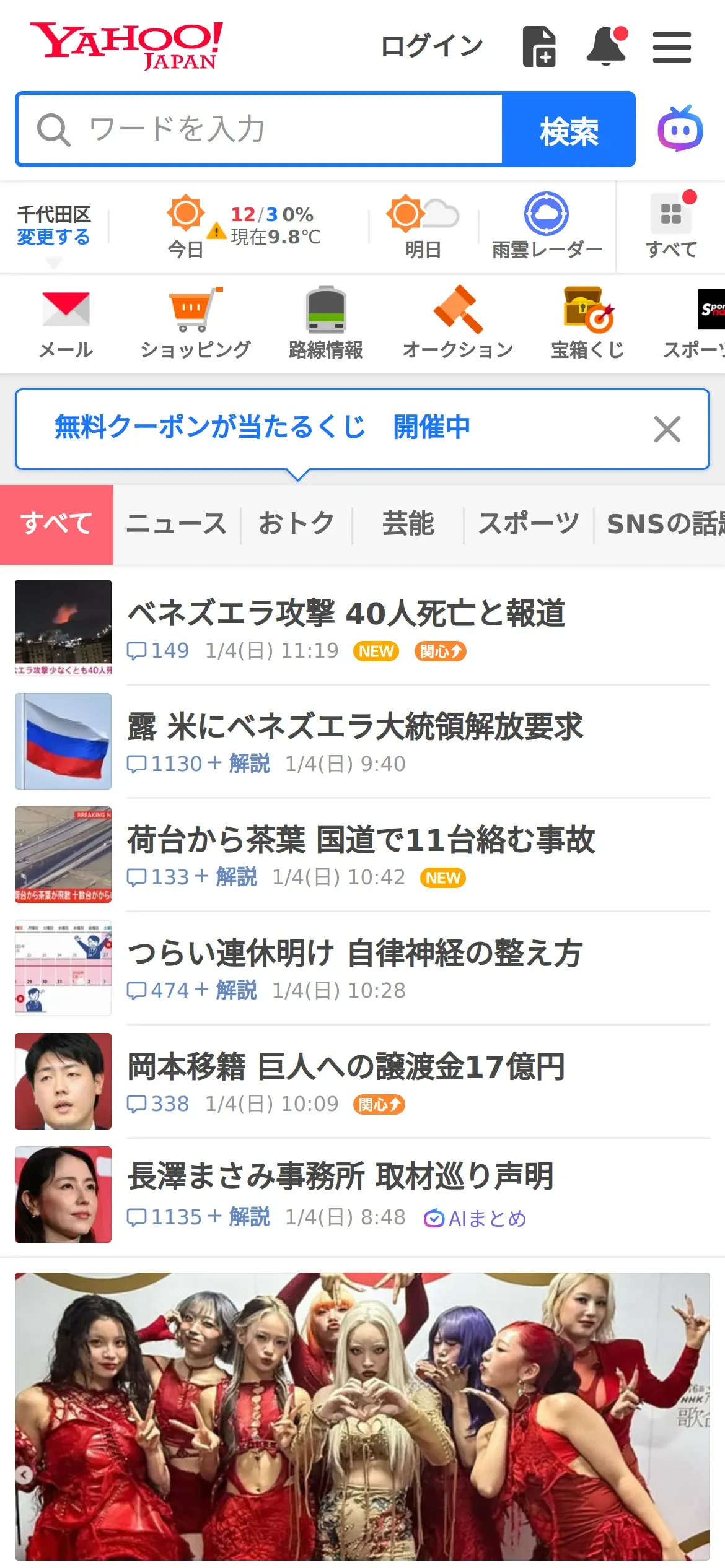Open メール mail service

coord(66,323)
